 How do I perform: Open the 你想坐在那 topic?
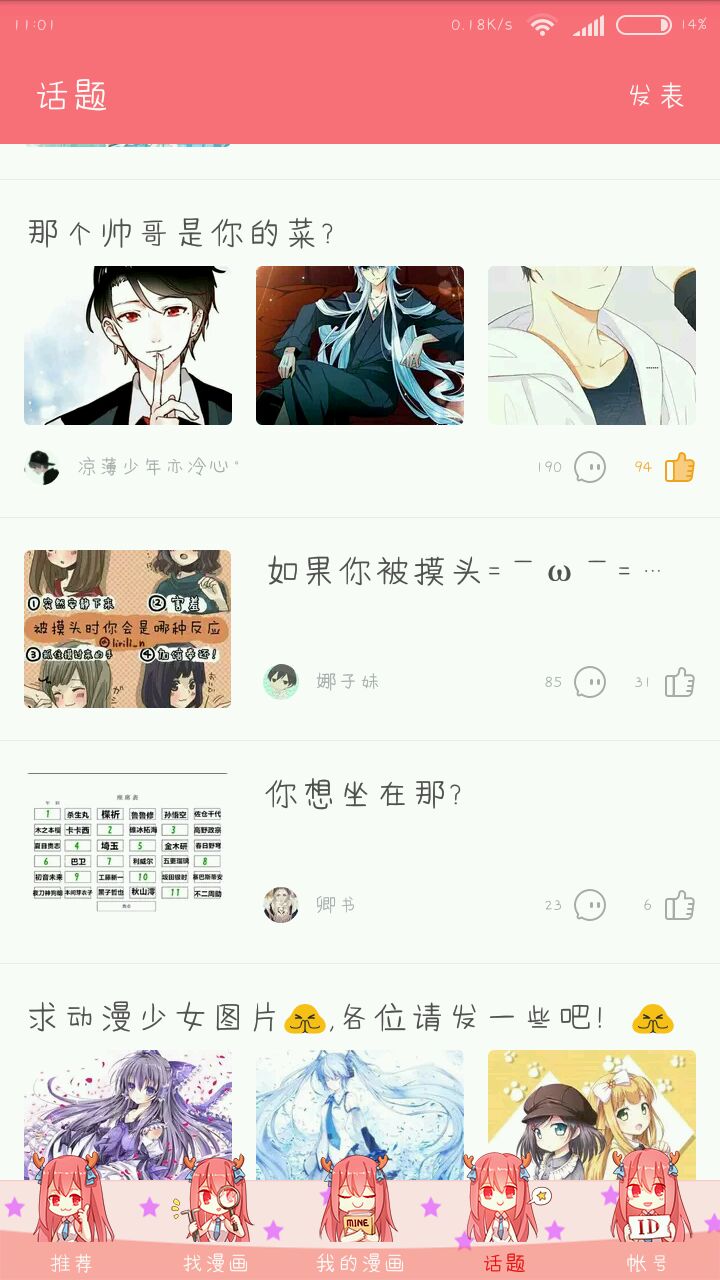click(x=364, y=795)
